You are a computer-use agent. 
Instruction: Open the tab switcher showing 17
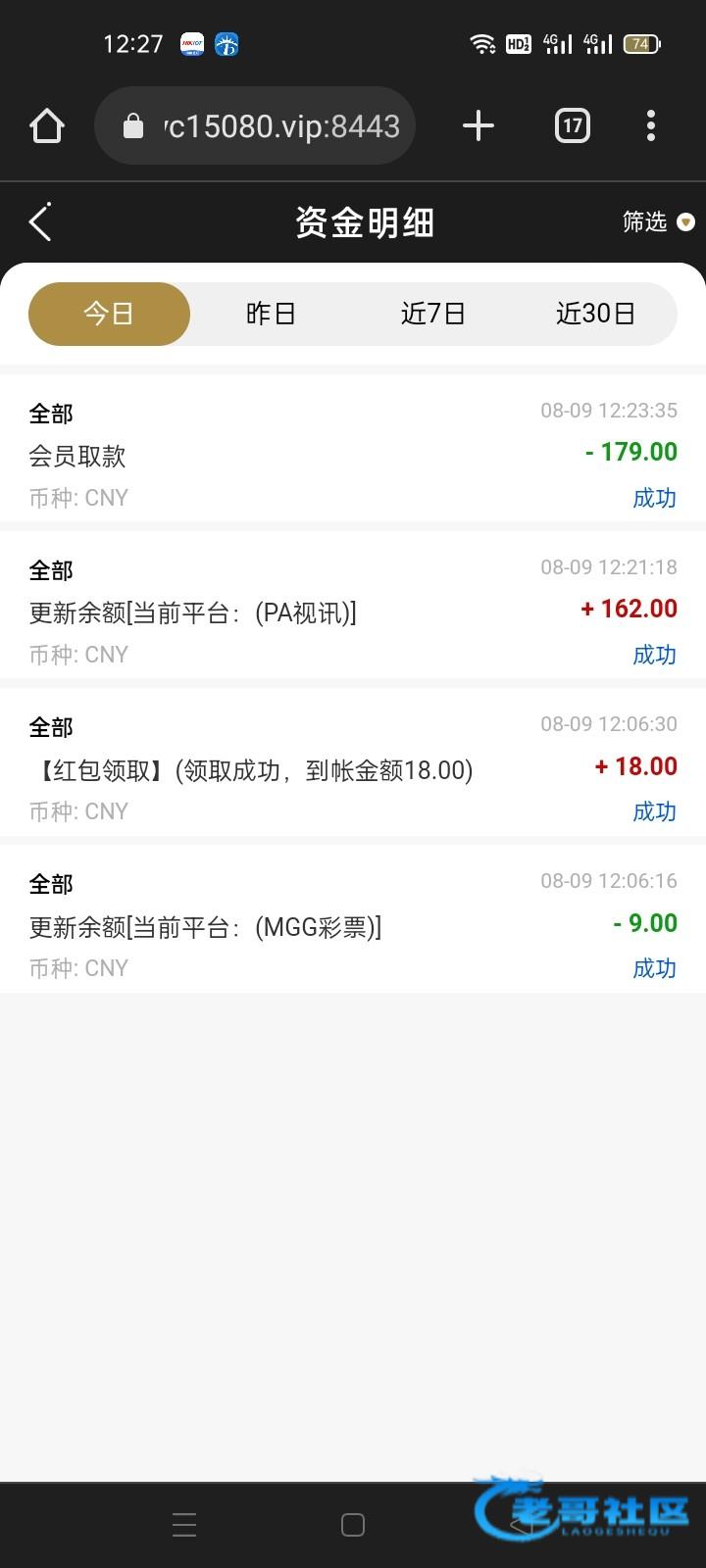point(573,125)
